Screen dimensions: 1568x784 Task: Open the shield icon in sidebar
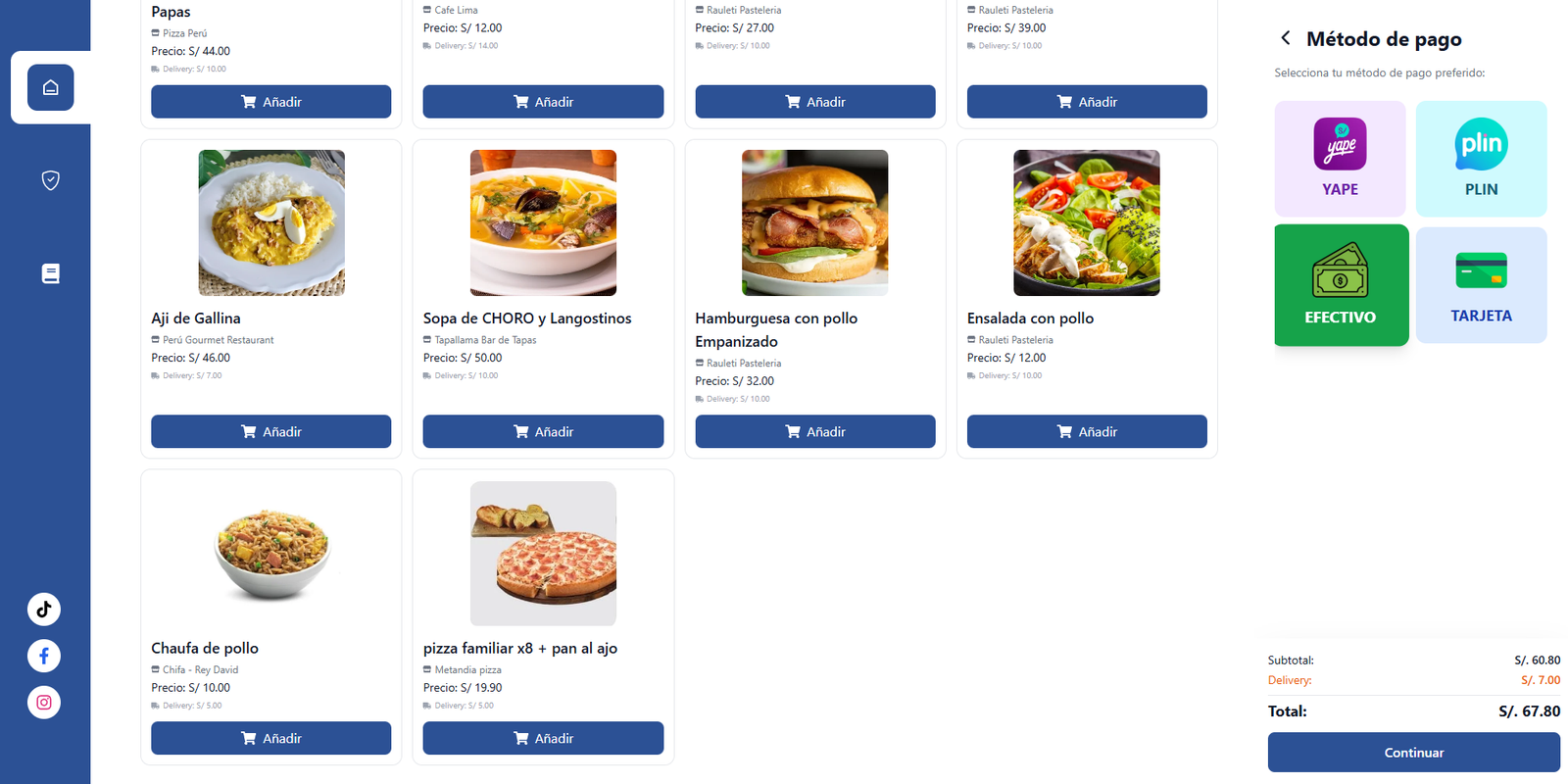coord(51,180)
